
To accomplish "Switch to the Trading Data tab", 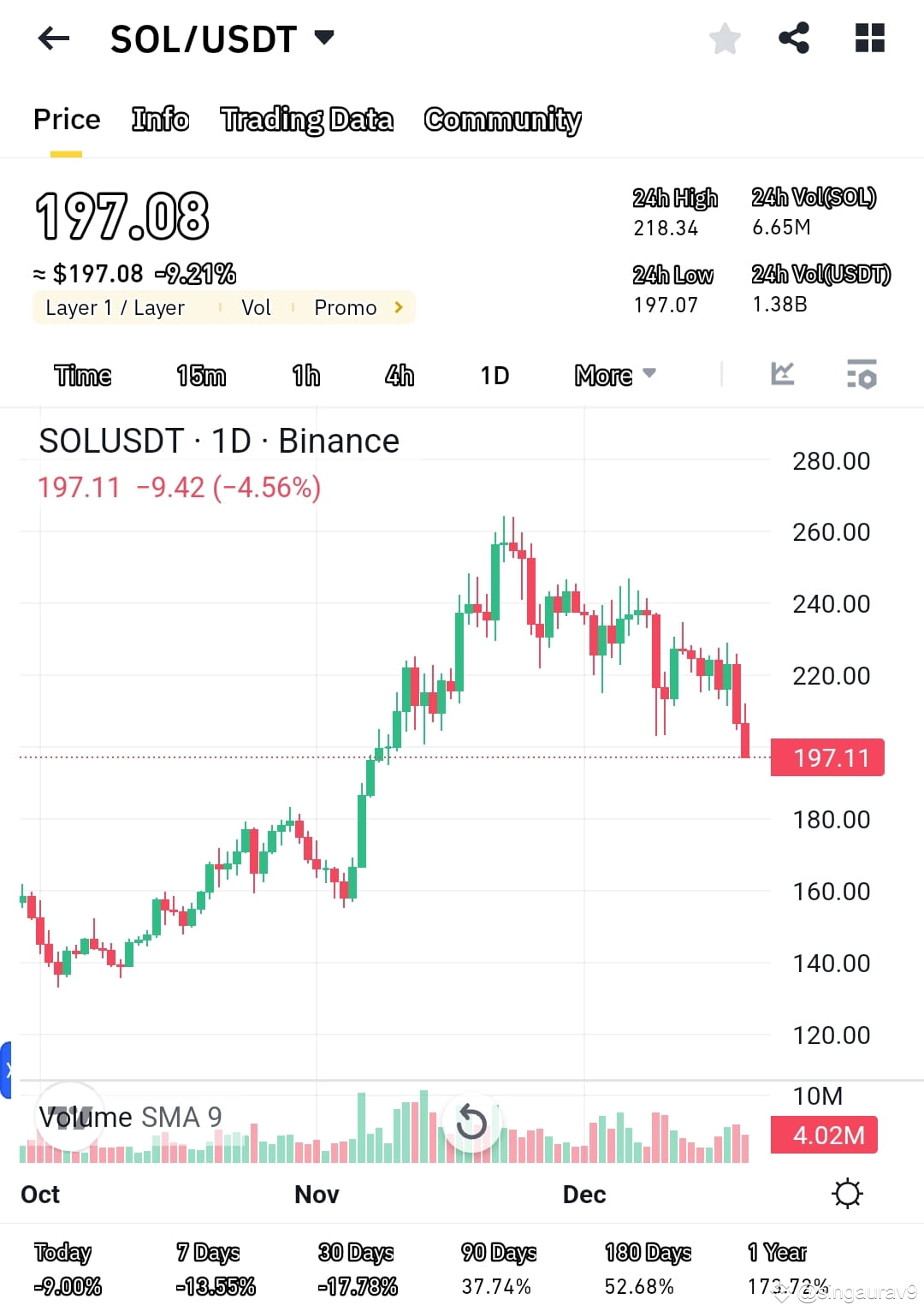I will click(x=307, y=120).
